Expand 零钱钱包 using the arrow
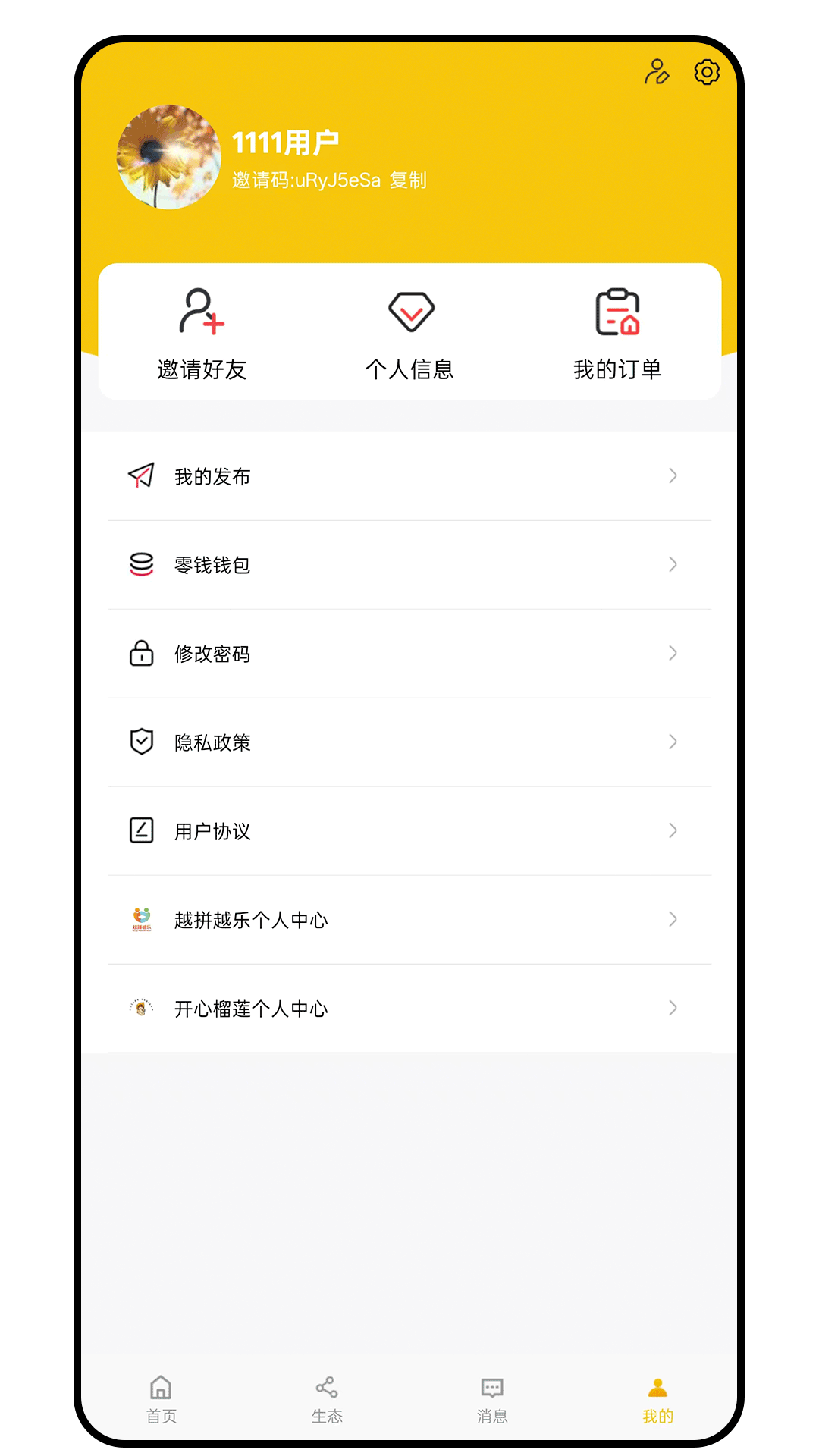 673,565
